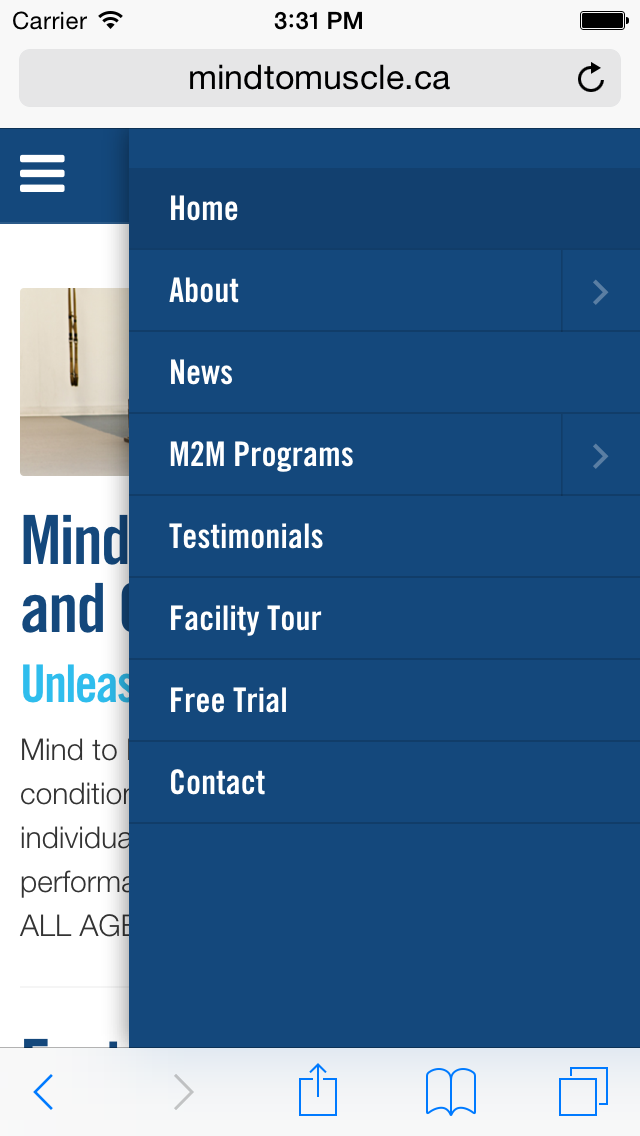Tap the mindtomuscle.ca address bar
This screenshot has height=1136, width=640.
pyautogui.click(x=318, y=78)
